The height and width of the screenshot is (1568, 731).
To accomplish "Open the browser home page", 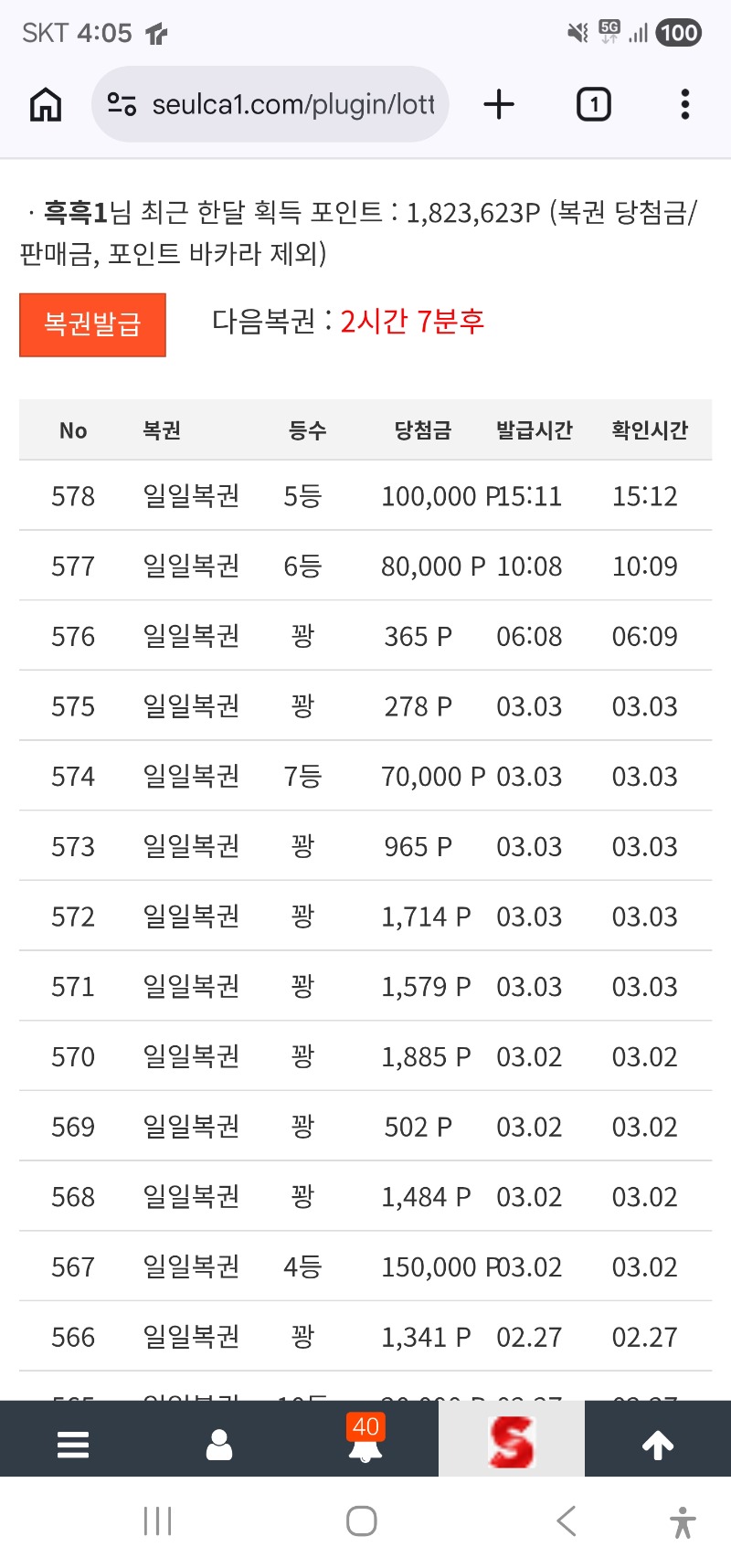I will click(x=46, y=104).
